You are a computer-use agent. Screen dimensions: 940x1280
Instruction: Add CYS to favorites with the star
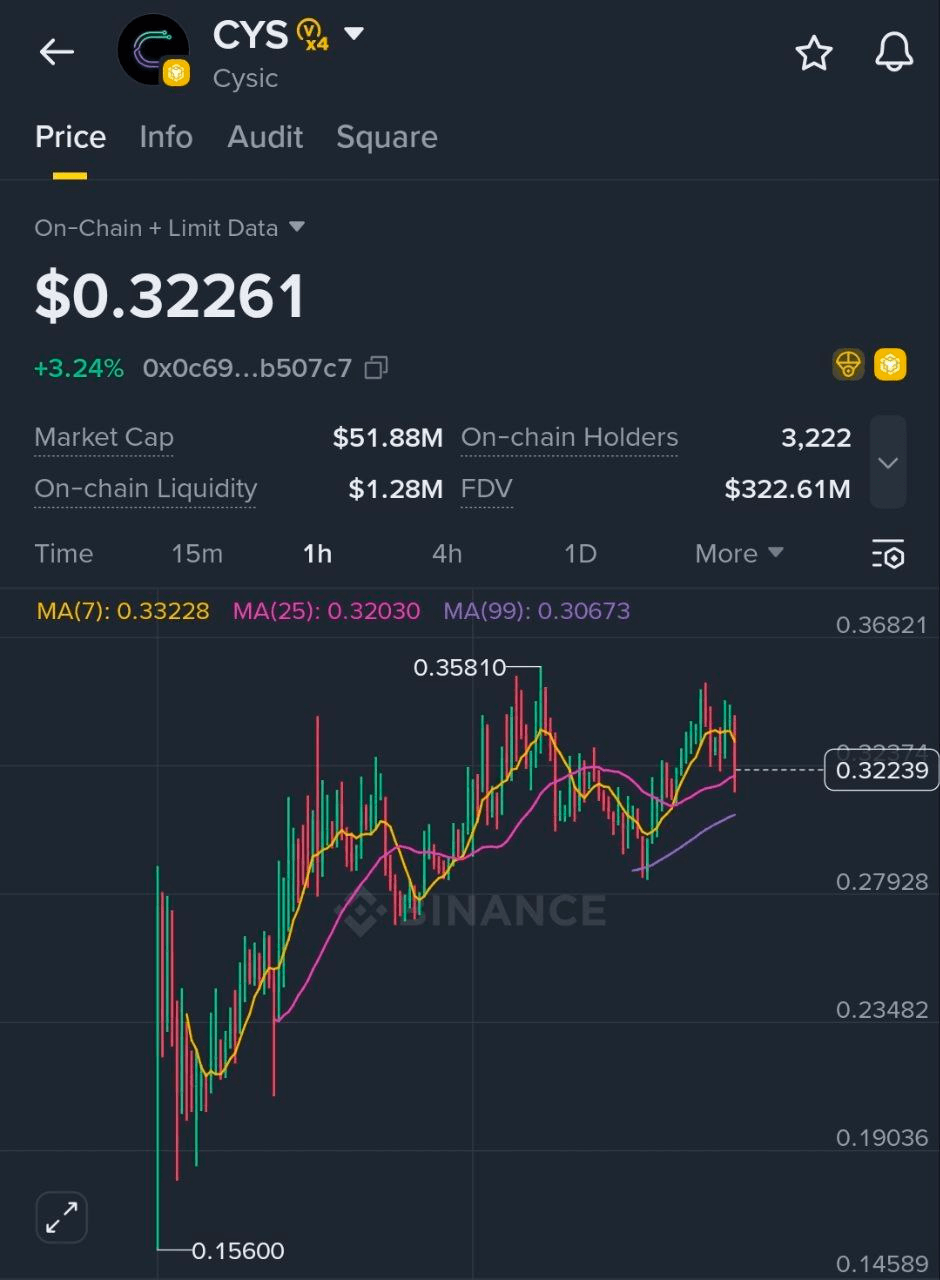[x=813, y=53]
